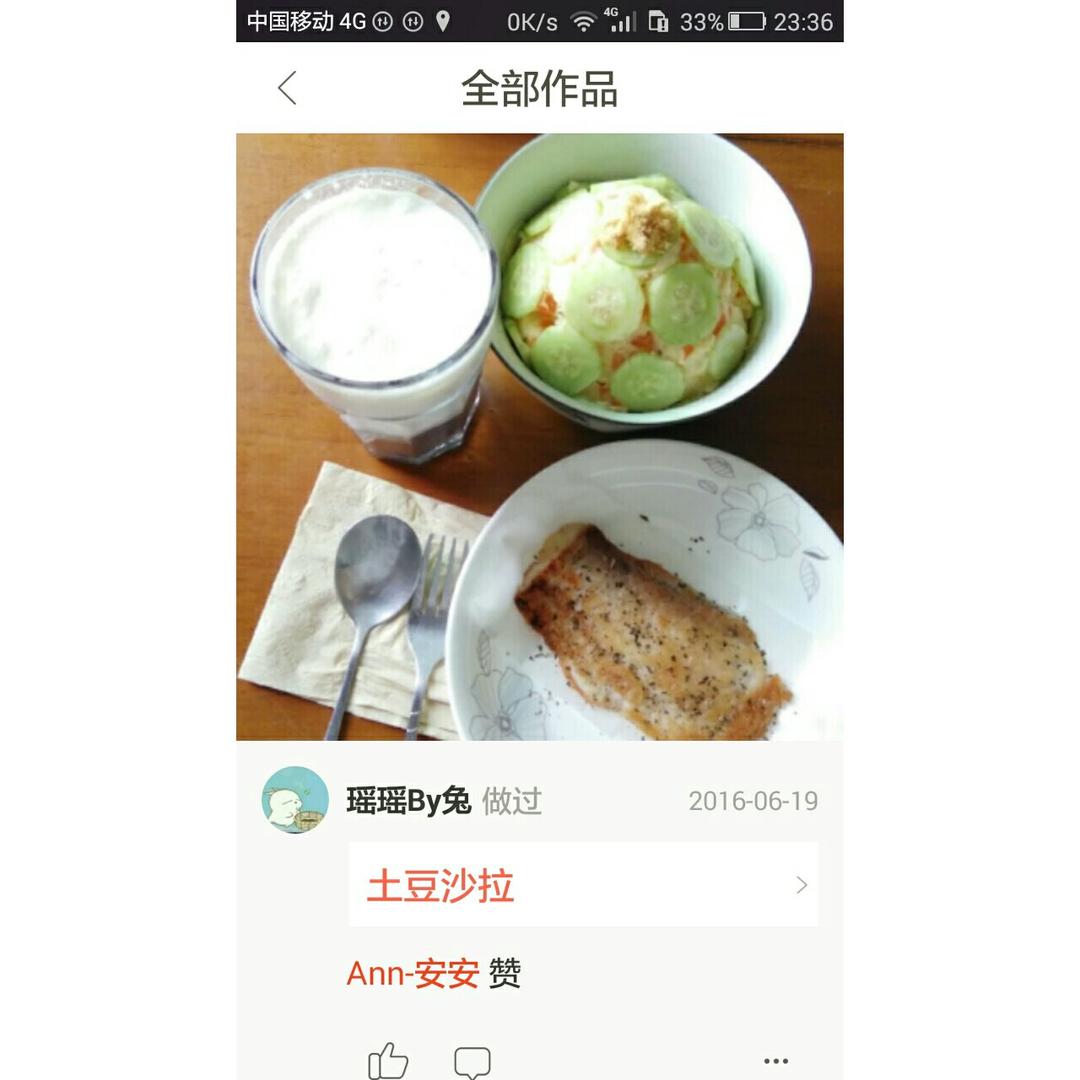Open the food photo post
This screenshot has height=1080, width=1080.
539,437
